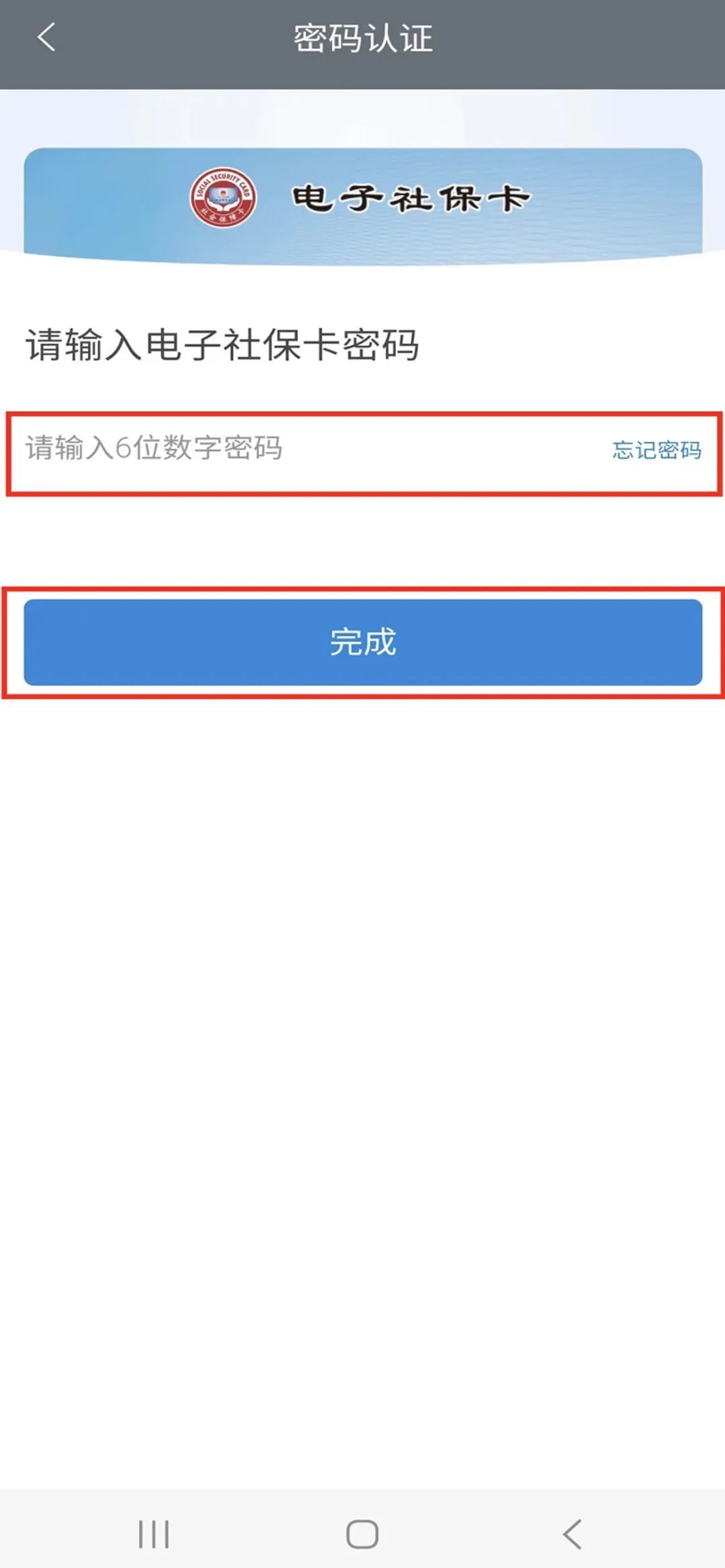725x1568 pixels.
Task: Focus the 6-digit password input field
Action: [269, 448]
